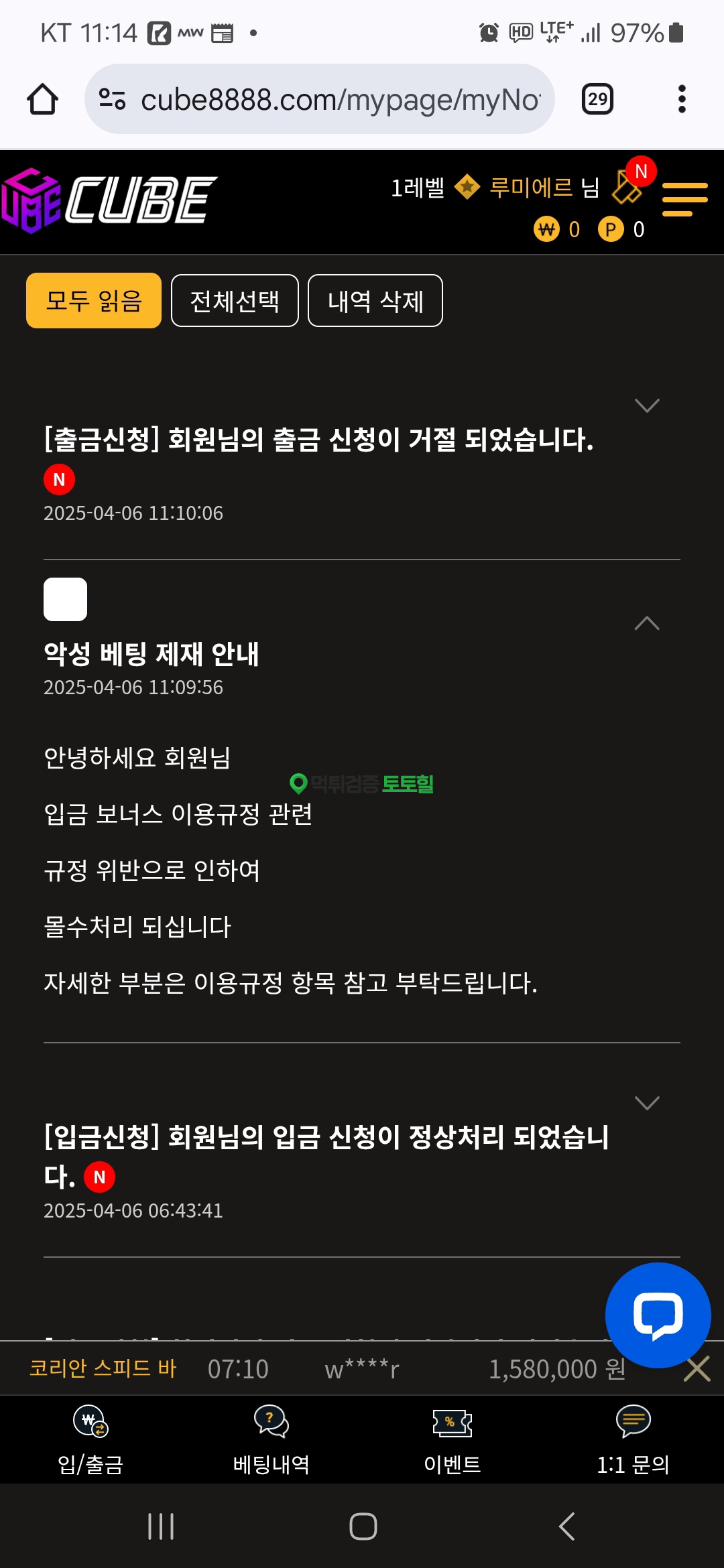Dismiss the winnings ticker banner
Image resolution: width=724 pixels, height=1568 pixels.
[x=697, y=1368]
